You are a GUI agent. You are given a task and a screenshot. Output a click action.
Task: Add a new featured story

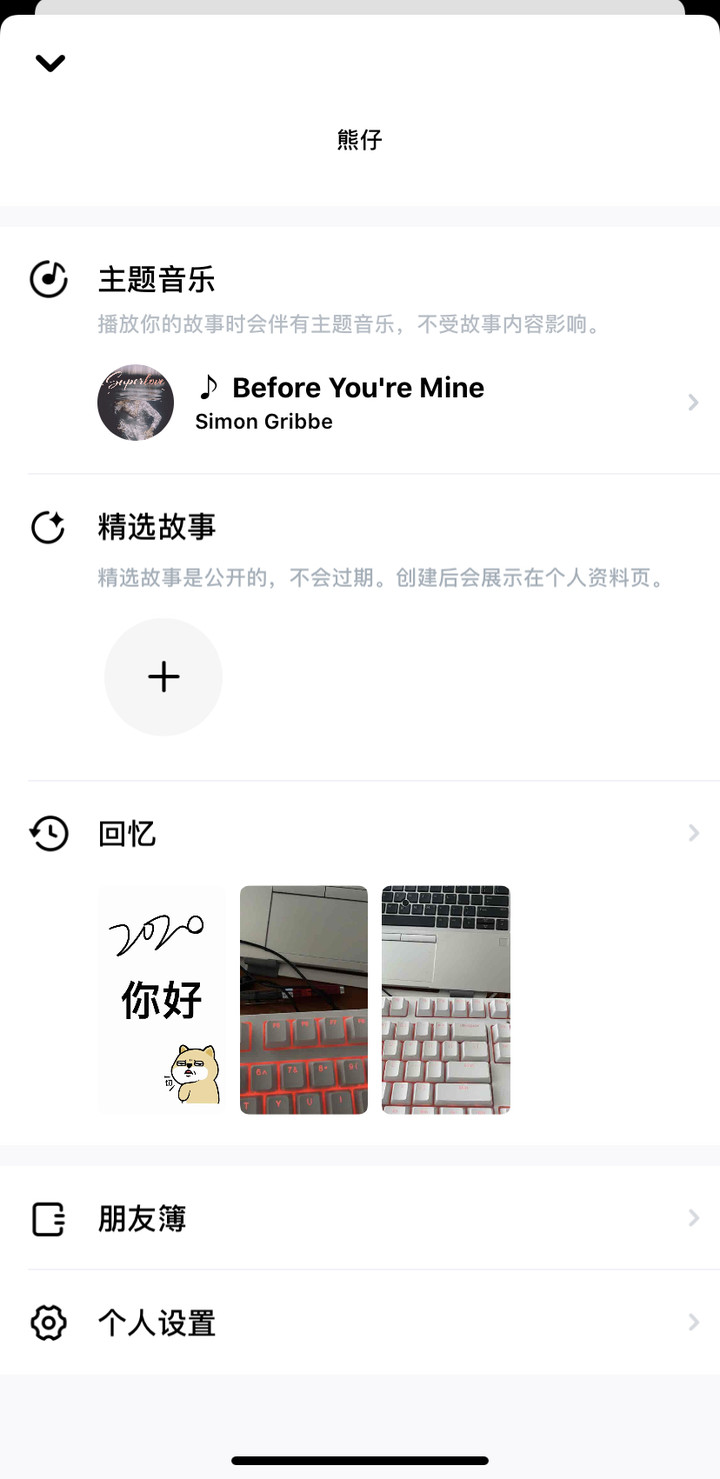[x=163, y=677]
